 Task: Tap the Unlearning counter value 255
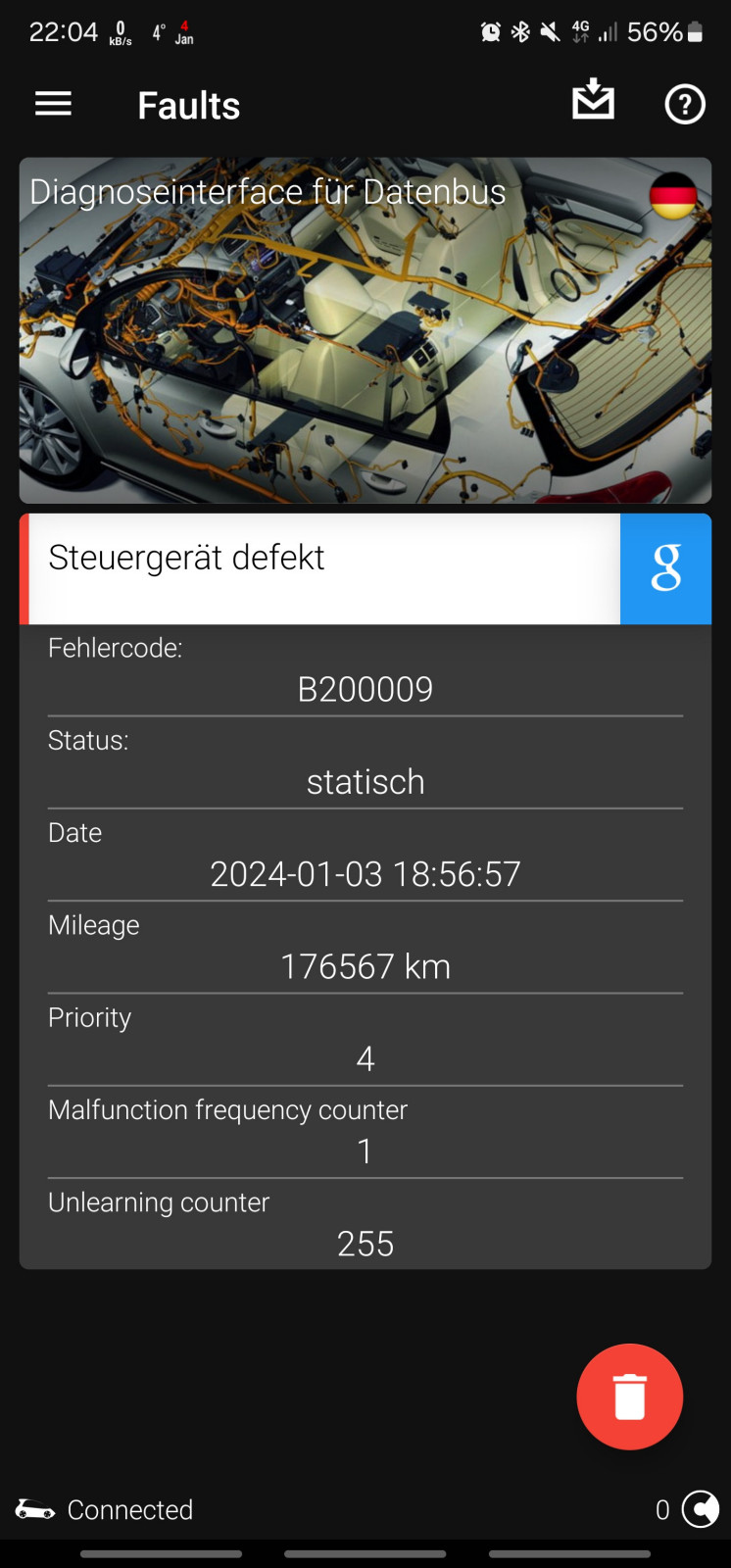[x=365, y=1244]
